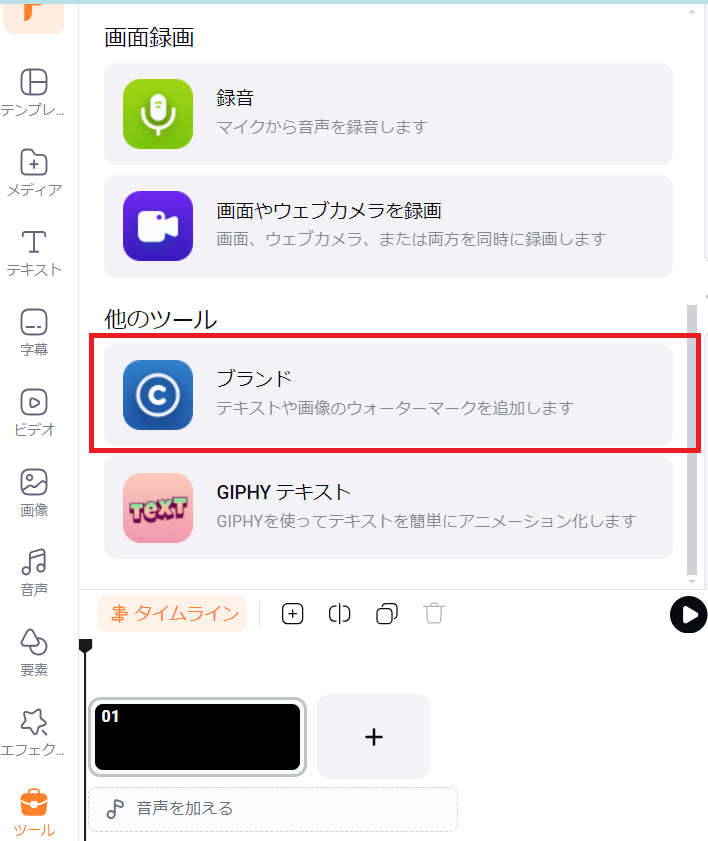Screen dimensions: 708x841
Task: Open the テキスト sidebar tab
Action: click(x=34, y=252)
